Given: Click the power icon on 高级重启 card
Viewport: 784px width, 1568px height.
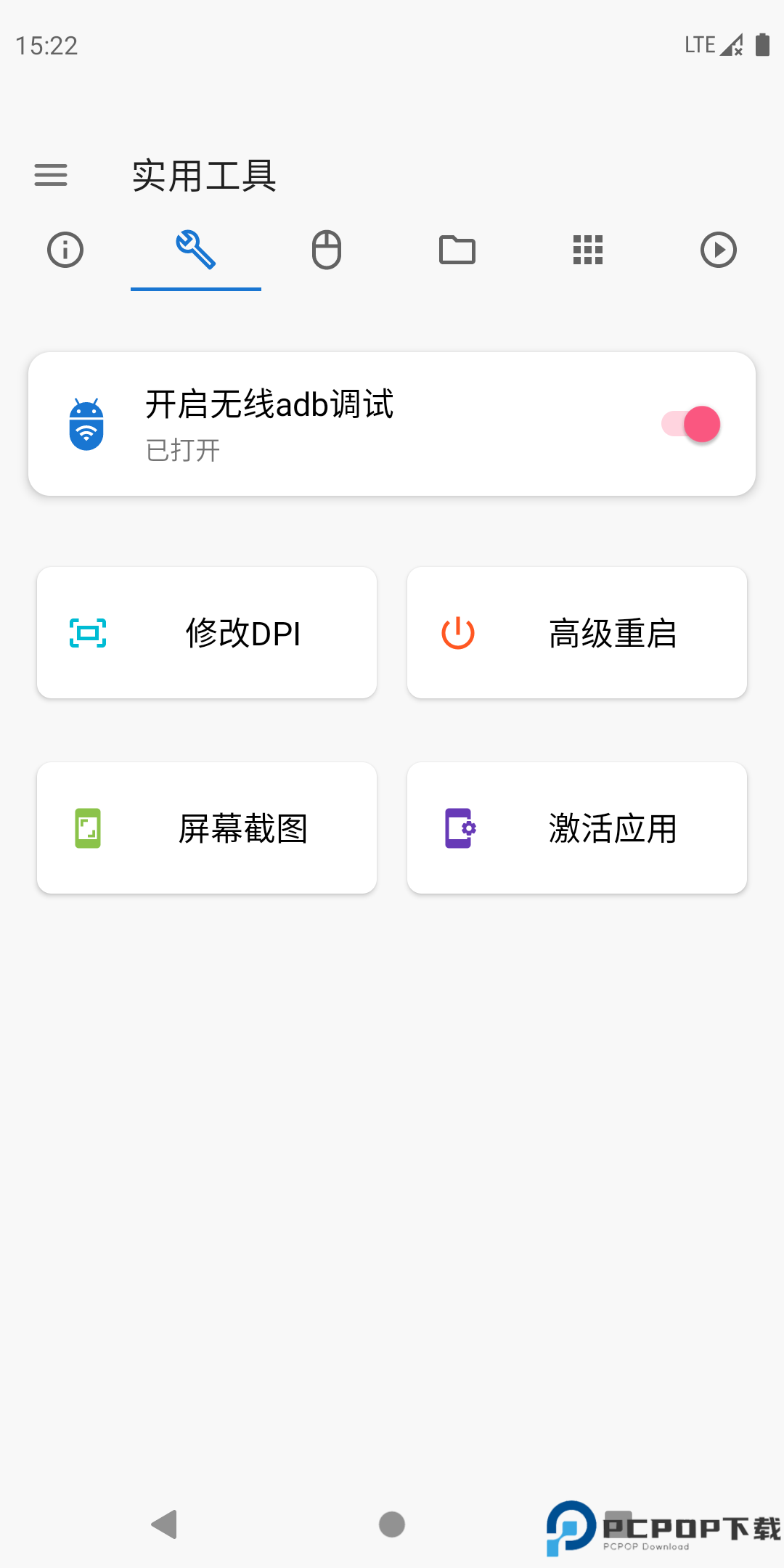Looking at the screenshot, I should 457,632.
